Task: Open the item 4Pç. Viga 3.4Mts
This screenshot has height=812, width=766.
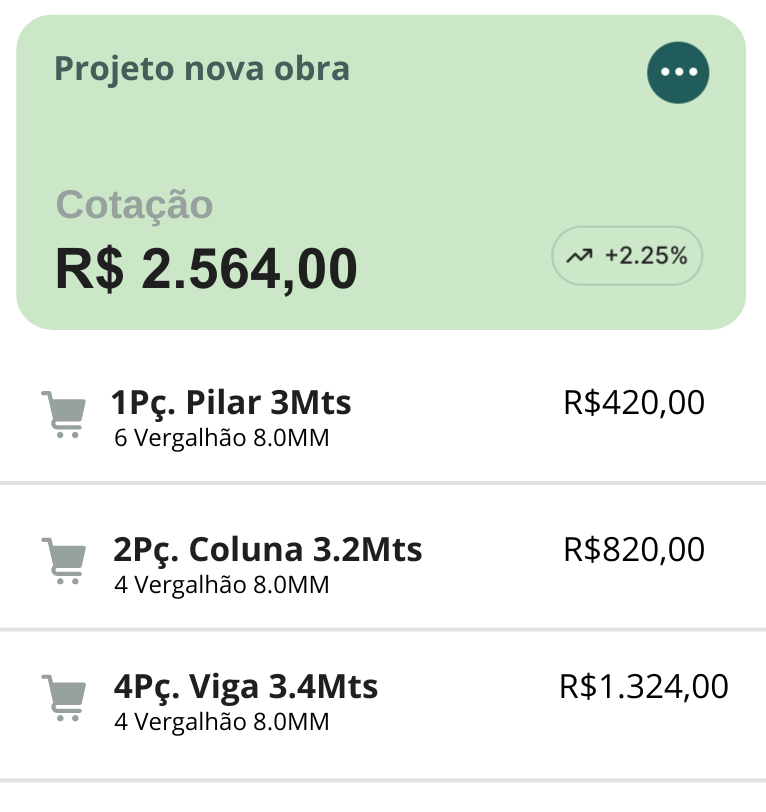Action: [246, 687]
